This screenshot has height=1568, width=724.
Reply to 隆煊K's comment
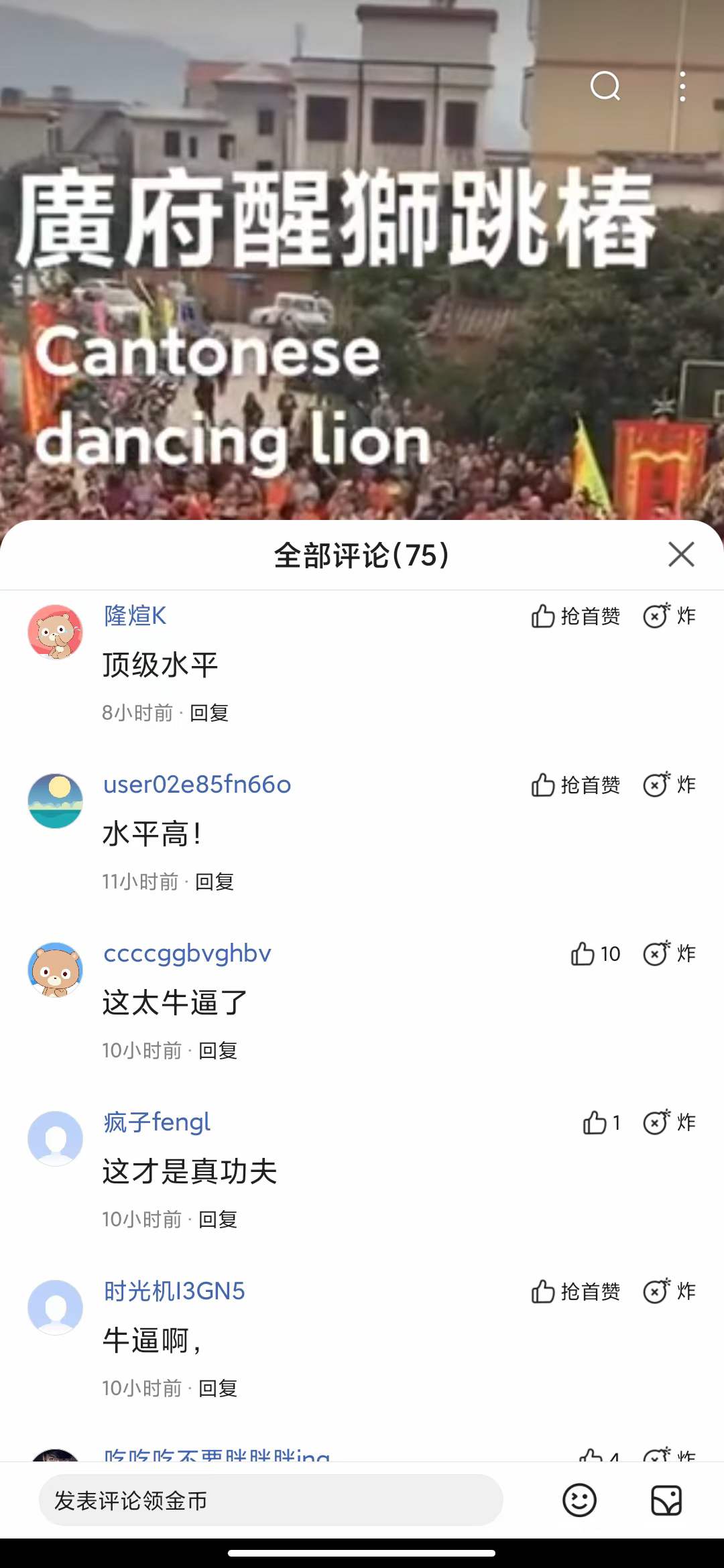tap(209, 713)
